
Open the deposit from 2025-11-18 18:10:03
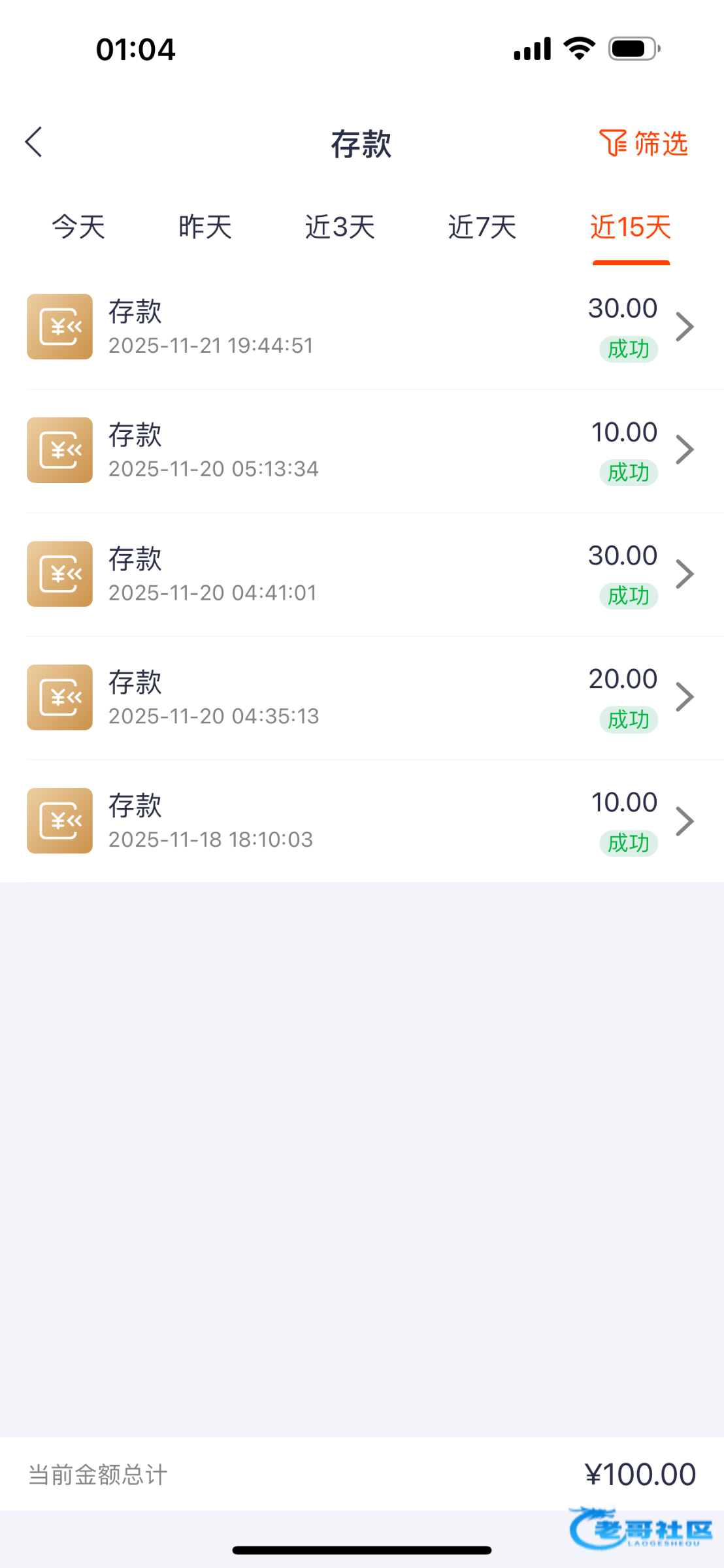[361, 821]
